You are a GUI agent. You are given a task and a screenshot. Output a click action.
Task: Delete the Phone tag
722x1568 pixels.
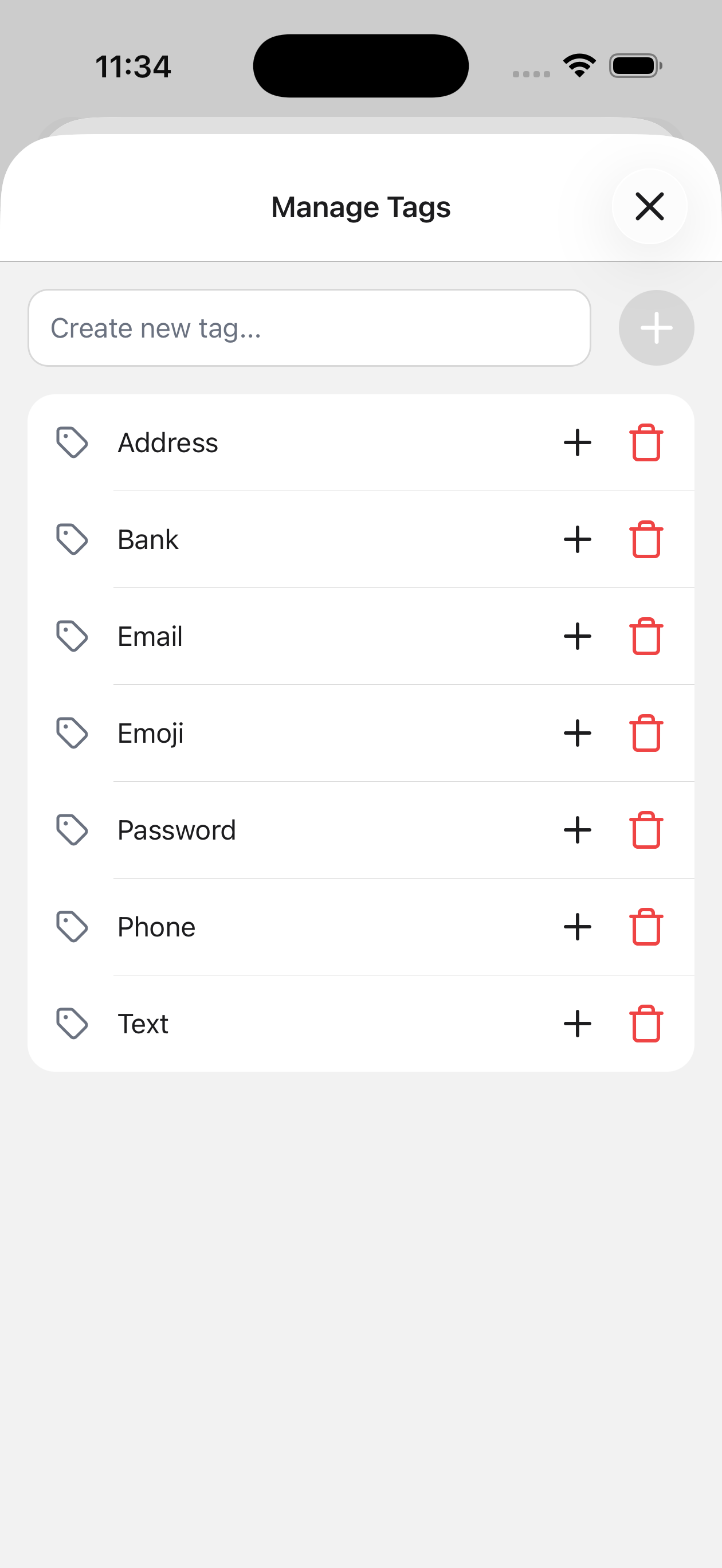click(646, 927)
